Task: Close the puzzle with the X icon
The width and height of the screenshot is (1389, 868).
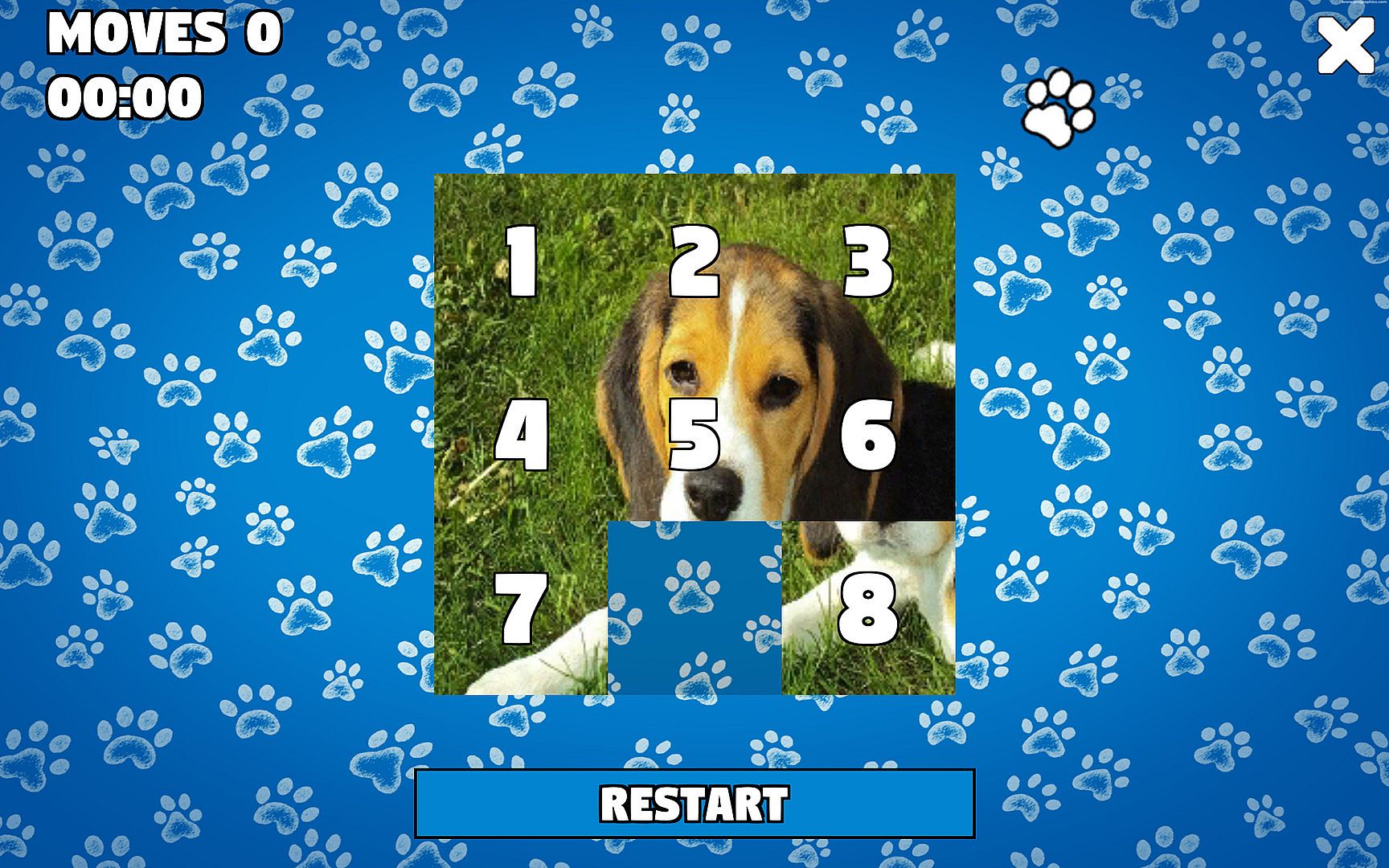Action: 1345,46
